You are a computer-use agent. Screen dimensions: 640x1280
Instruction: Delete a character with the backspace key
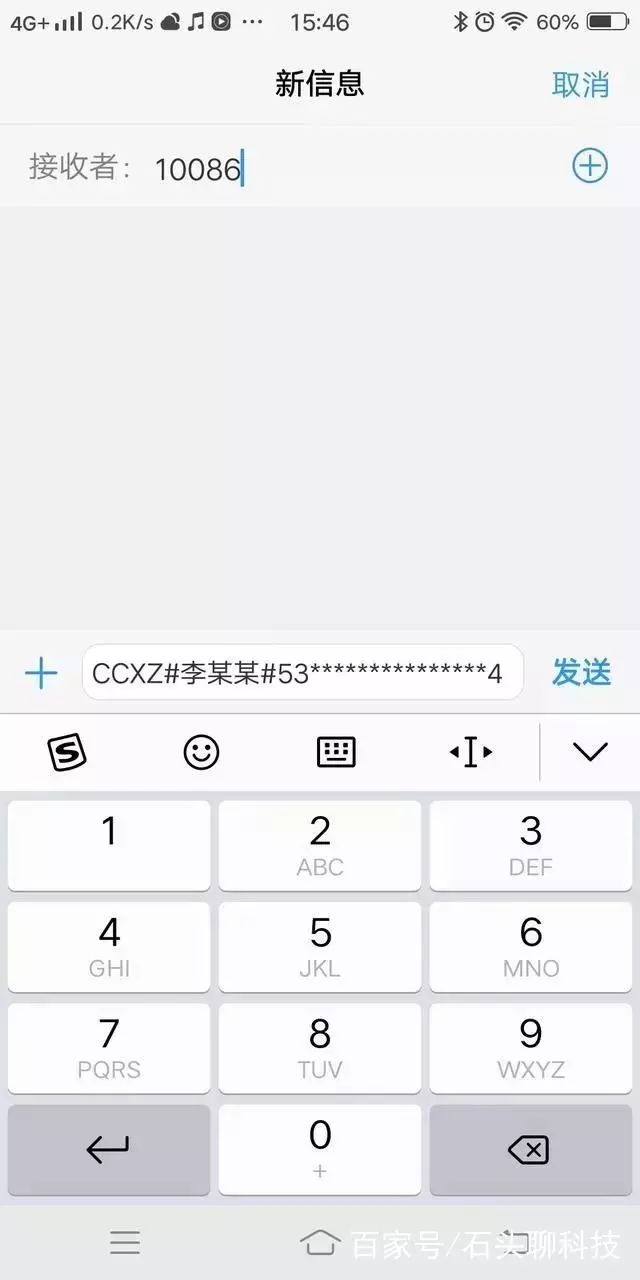click(x=531, y=1150)
